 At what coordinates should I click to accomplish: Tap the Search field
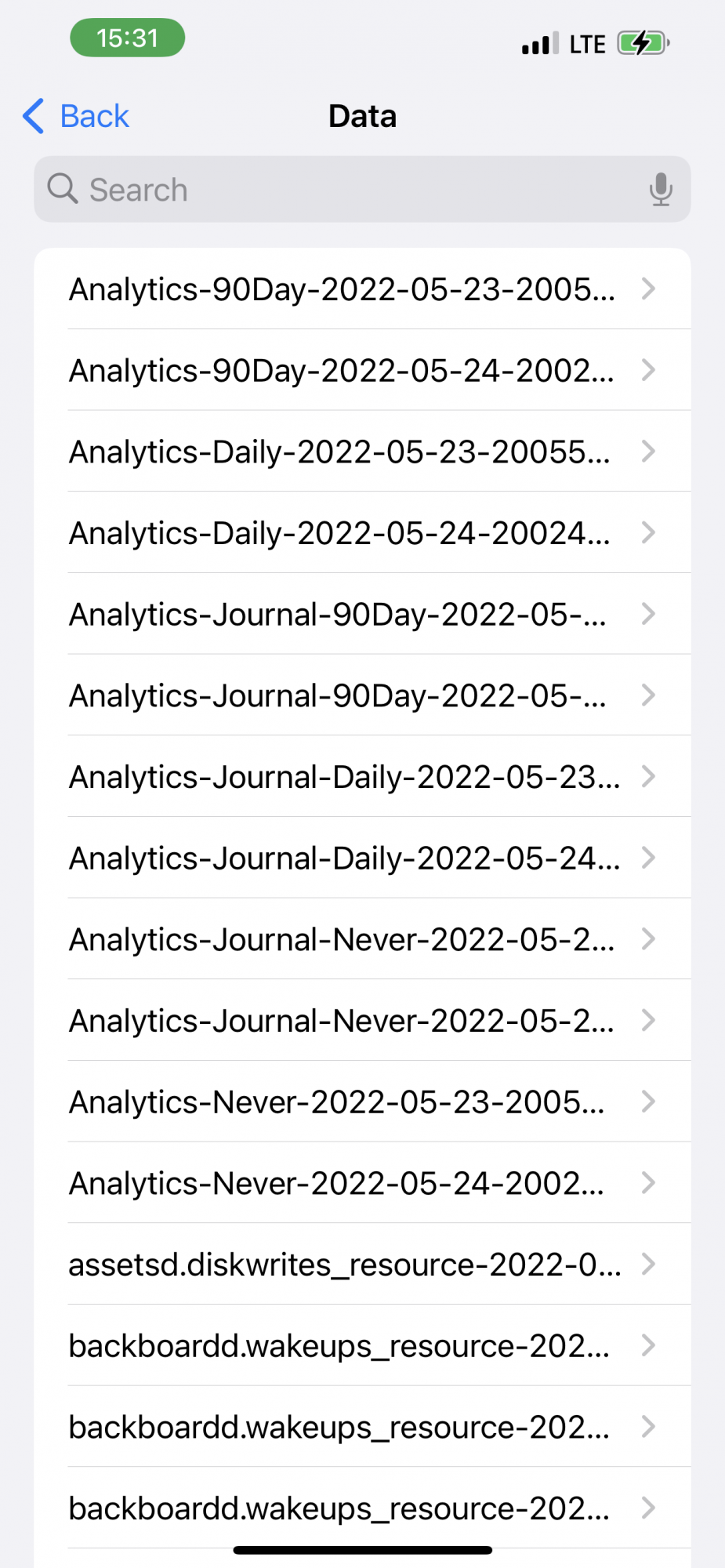point(345,190)
